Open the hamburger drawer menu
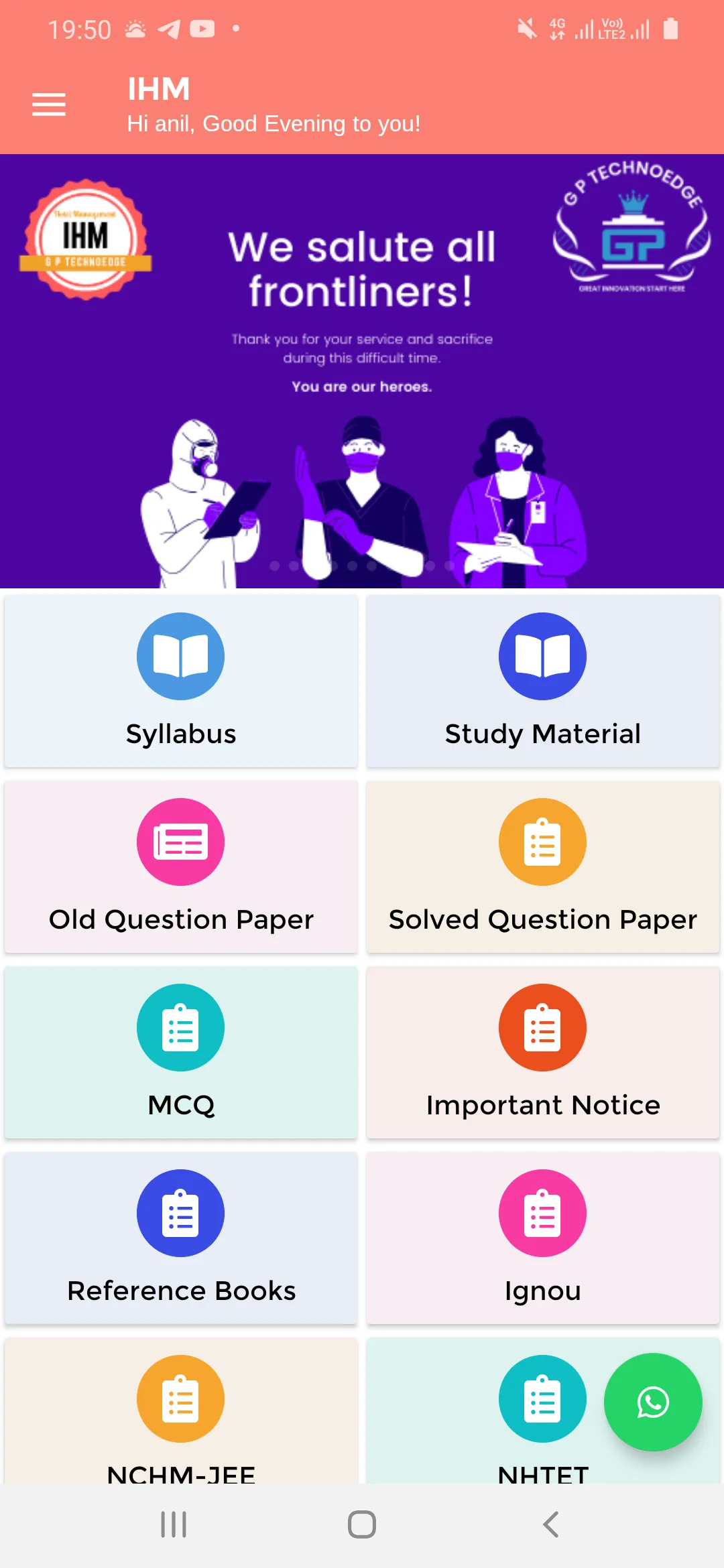Viewport: 724px width, 1568px height. [49, 105]
